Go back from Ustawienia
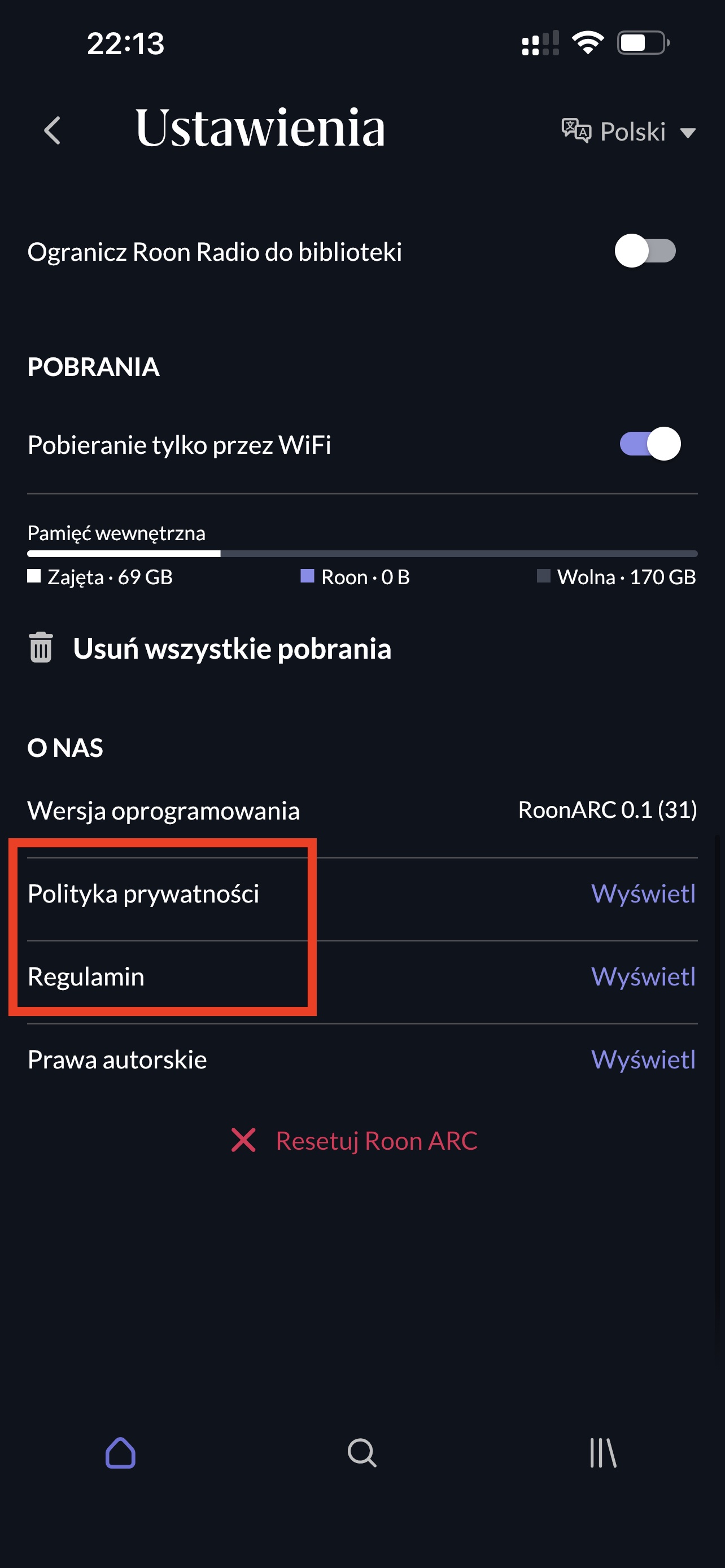Screen dimensions: 725x1568 click(x=53, y=130)
